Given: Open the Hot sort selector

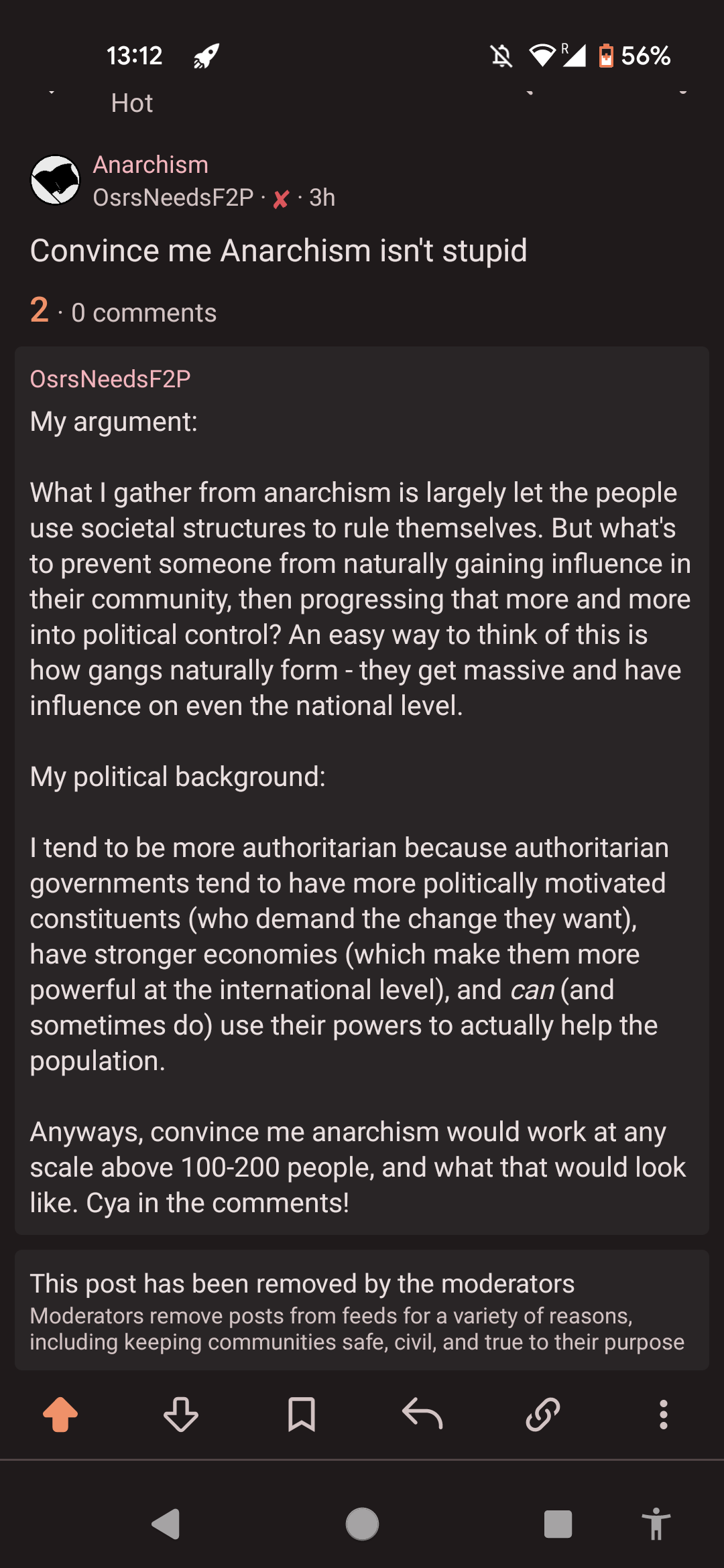Looking at the screenshot, I should 132,103.
